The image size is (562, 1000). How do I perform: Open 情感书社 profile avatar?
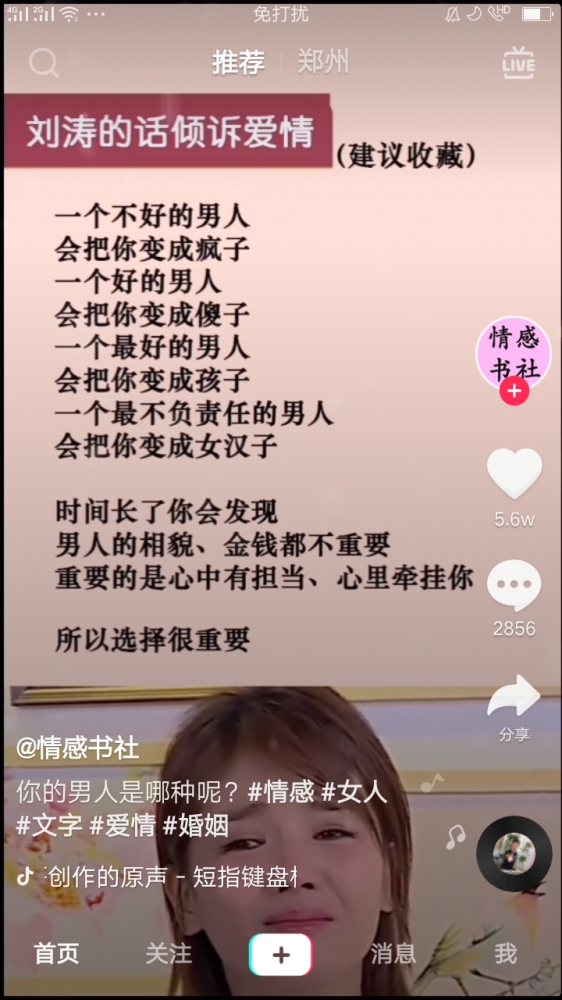coord(514,353)
